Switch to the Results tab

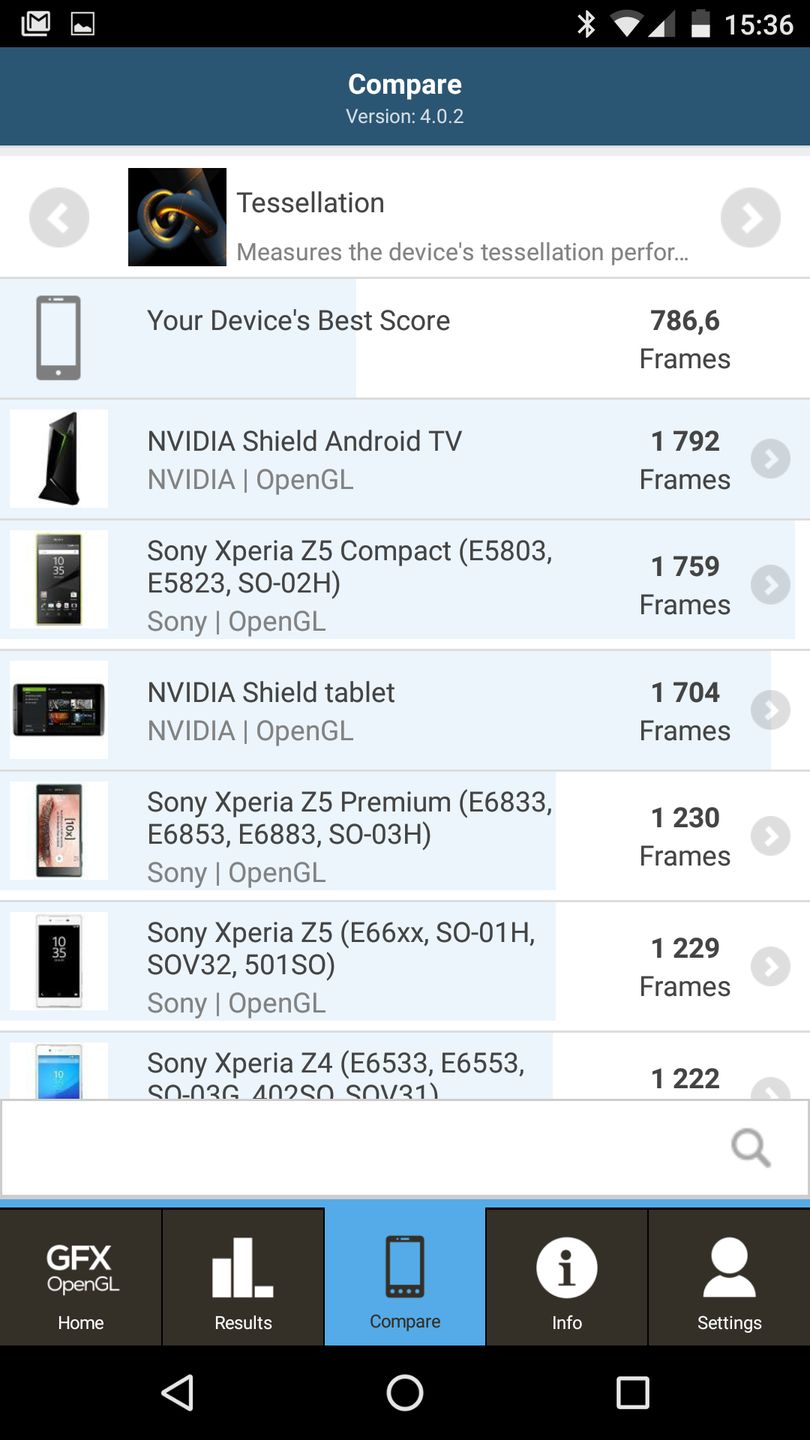[x=243, y=1277]
